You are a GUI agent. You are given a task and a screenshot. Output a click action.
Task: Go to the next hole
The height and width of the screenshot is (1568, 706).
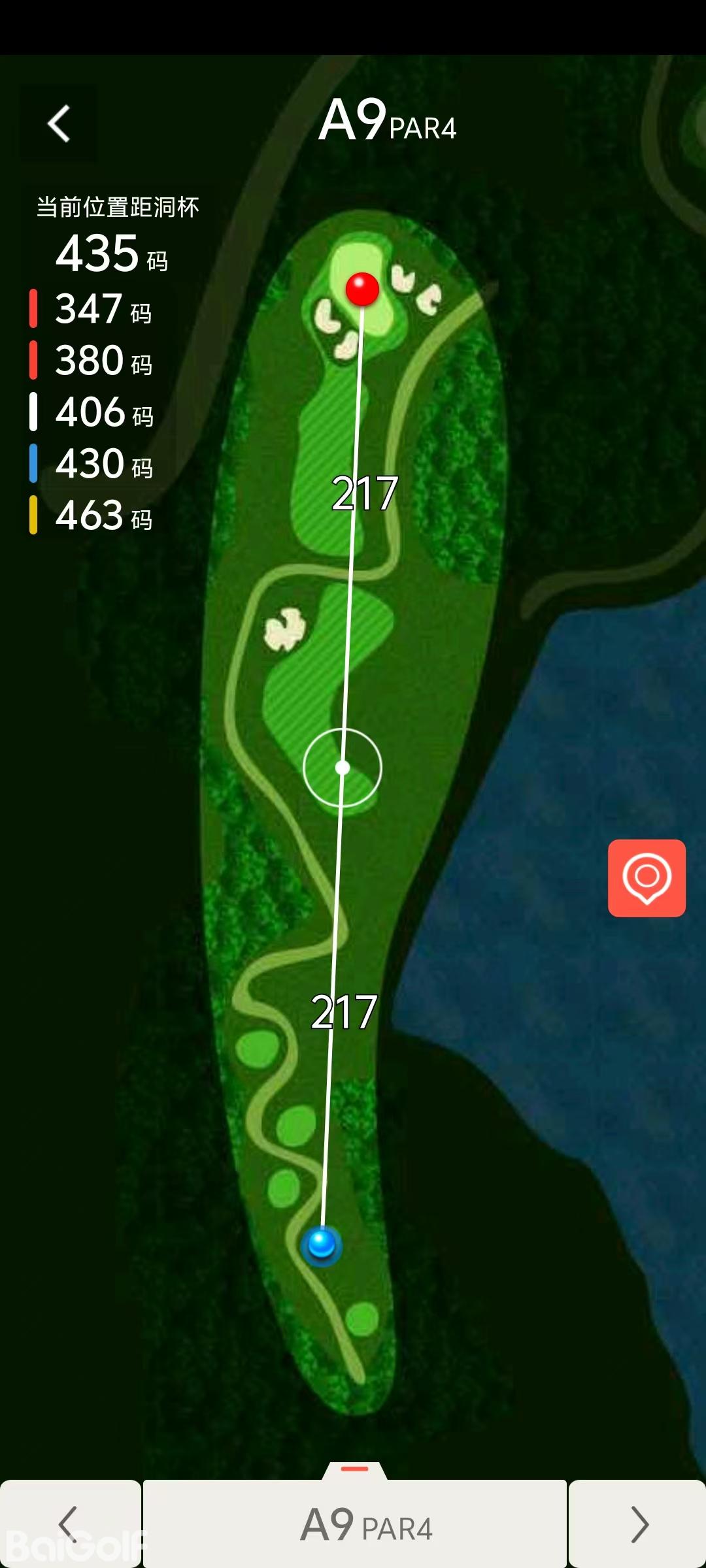point(637,1524)
